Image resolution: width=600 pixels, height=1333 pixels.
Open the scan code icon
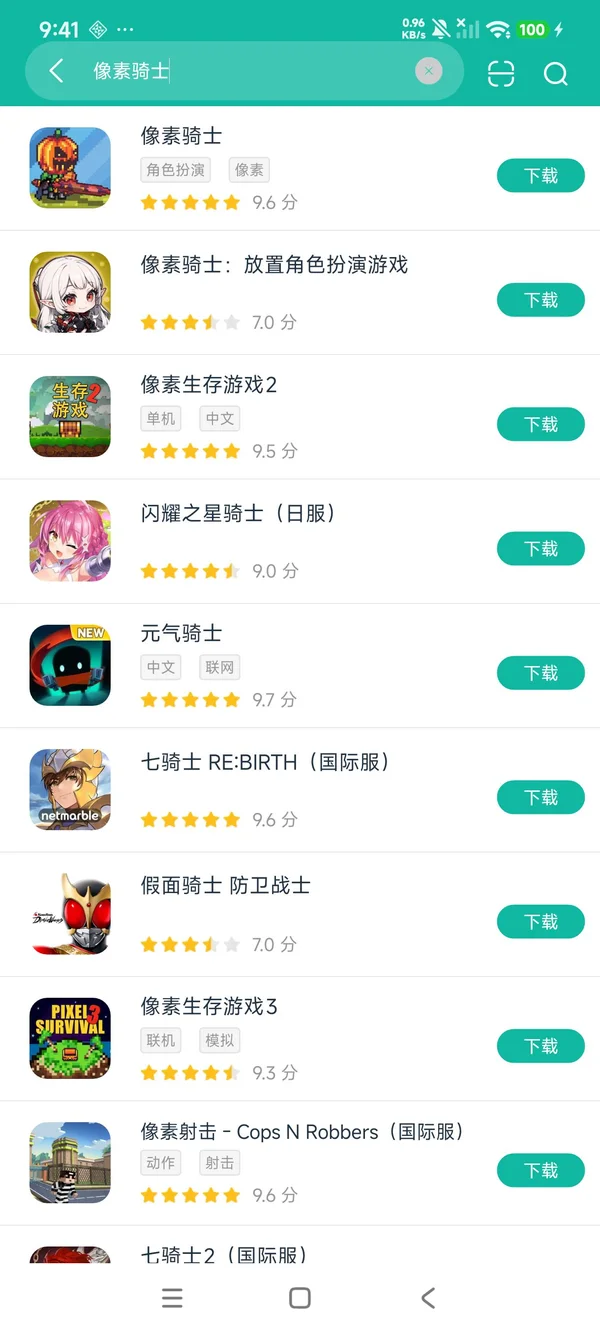(x=501, y=73)
